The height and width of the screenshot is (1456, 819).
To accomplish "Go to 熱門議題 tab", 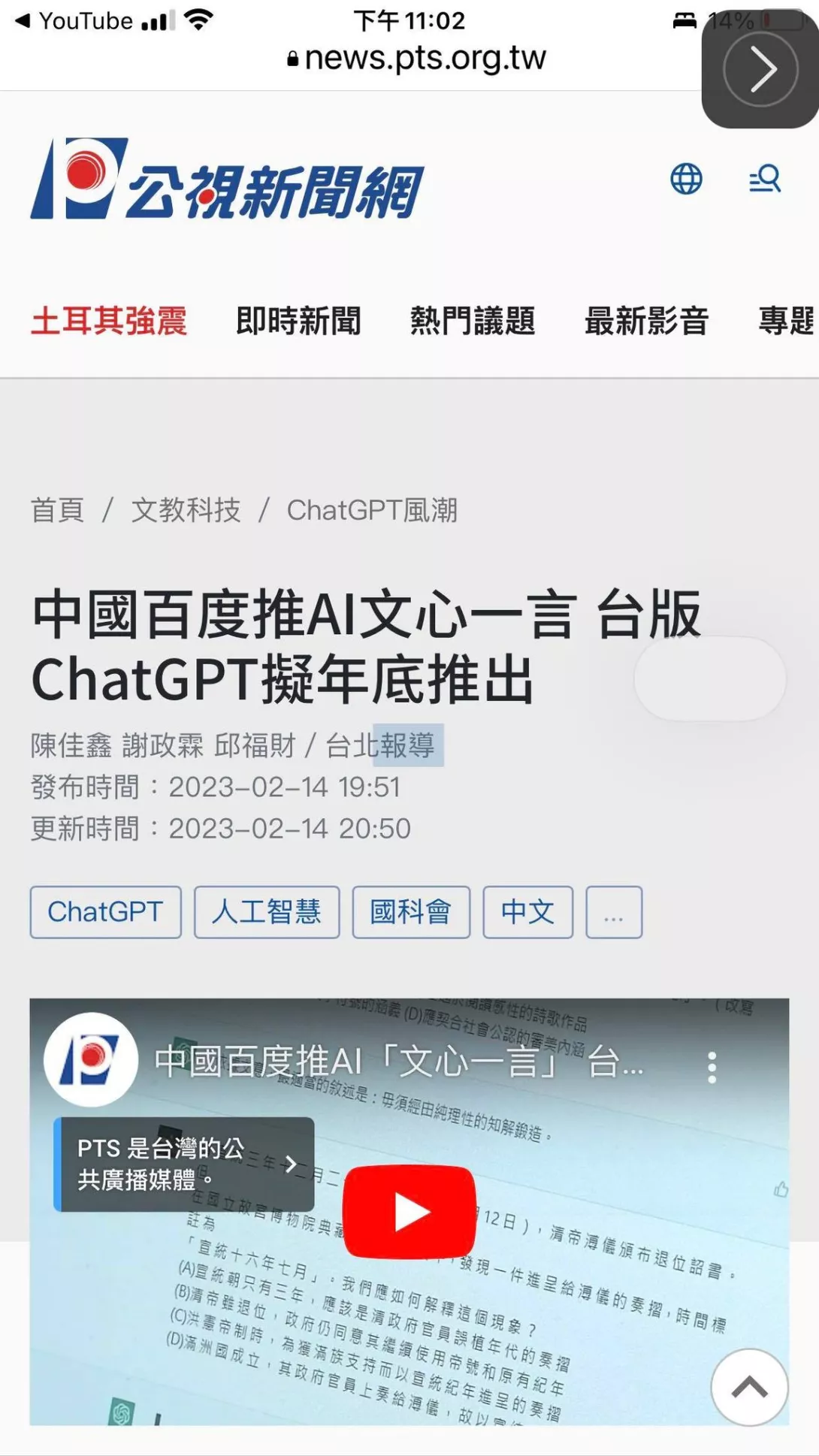I will coord(473,321).
